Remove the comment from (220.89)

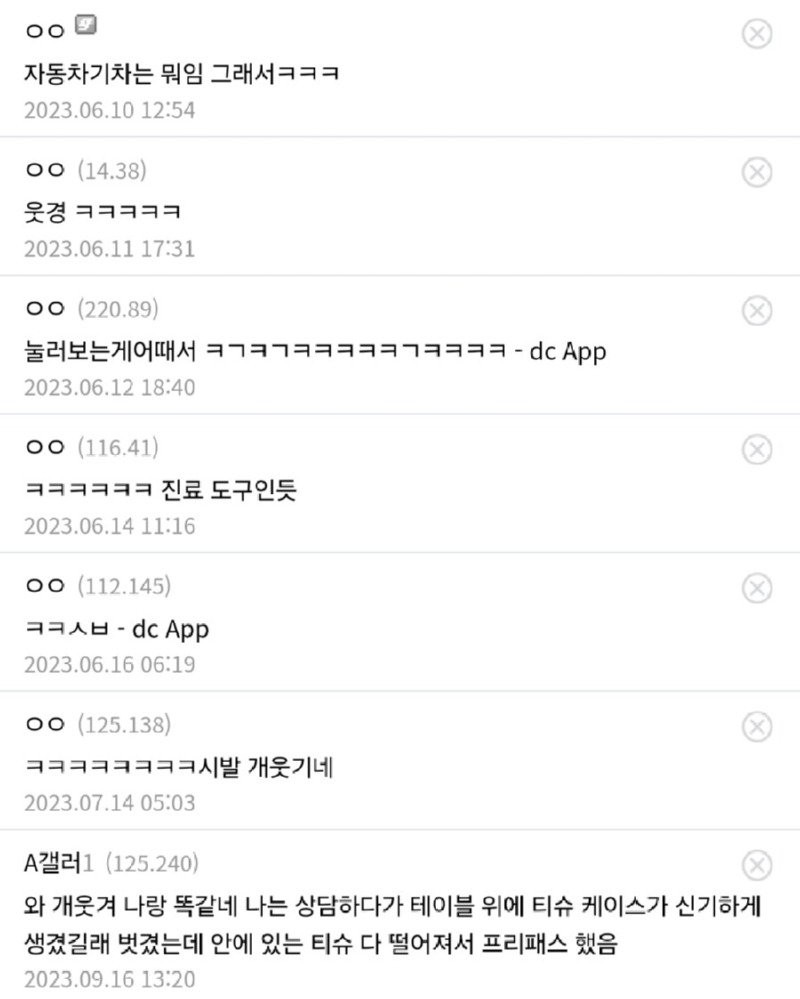tap(757, 311)
